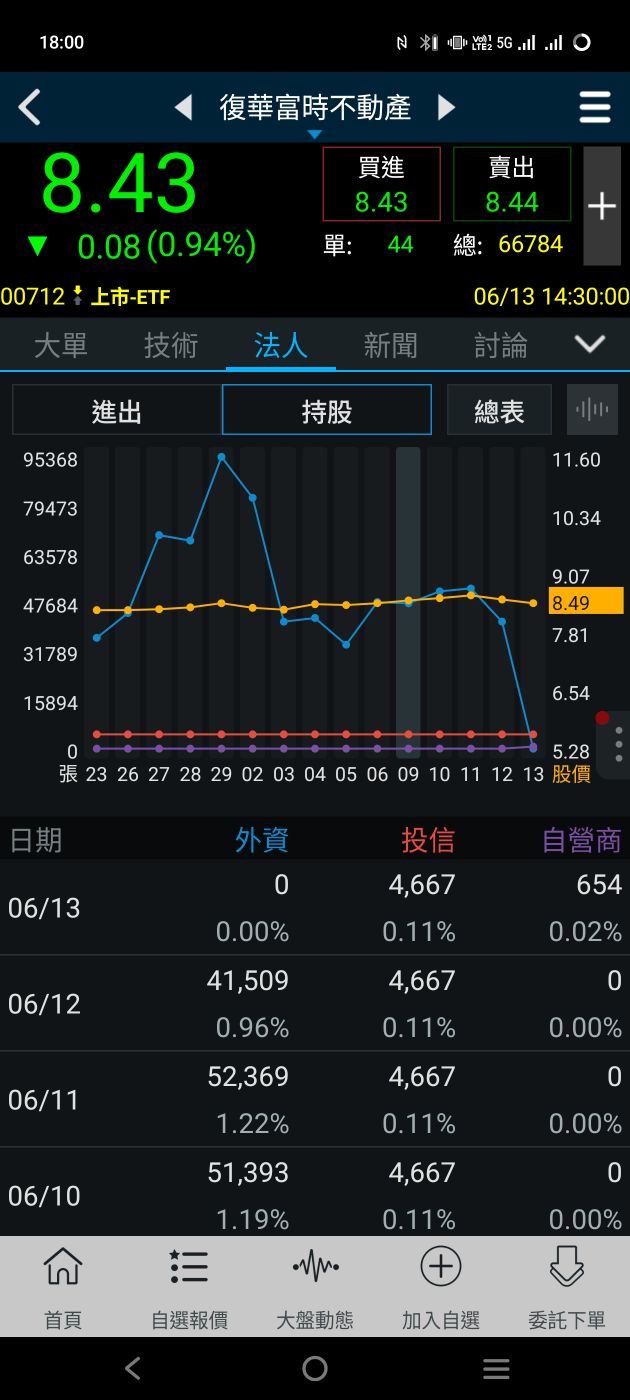Switch to the 大單 tab

tap(60, 346)
